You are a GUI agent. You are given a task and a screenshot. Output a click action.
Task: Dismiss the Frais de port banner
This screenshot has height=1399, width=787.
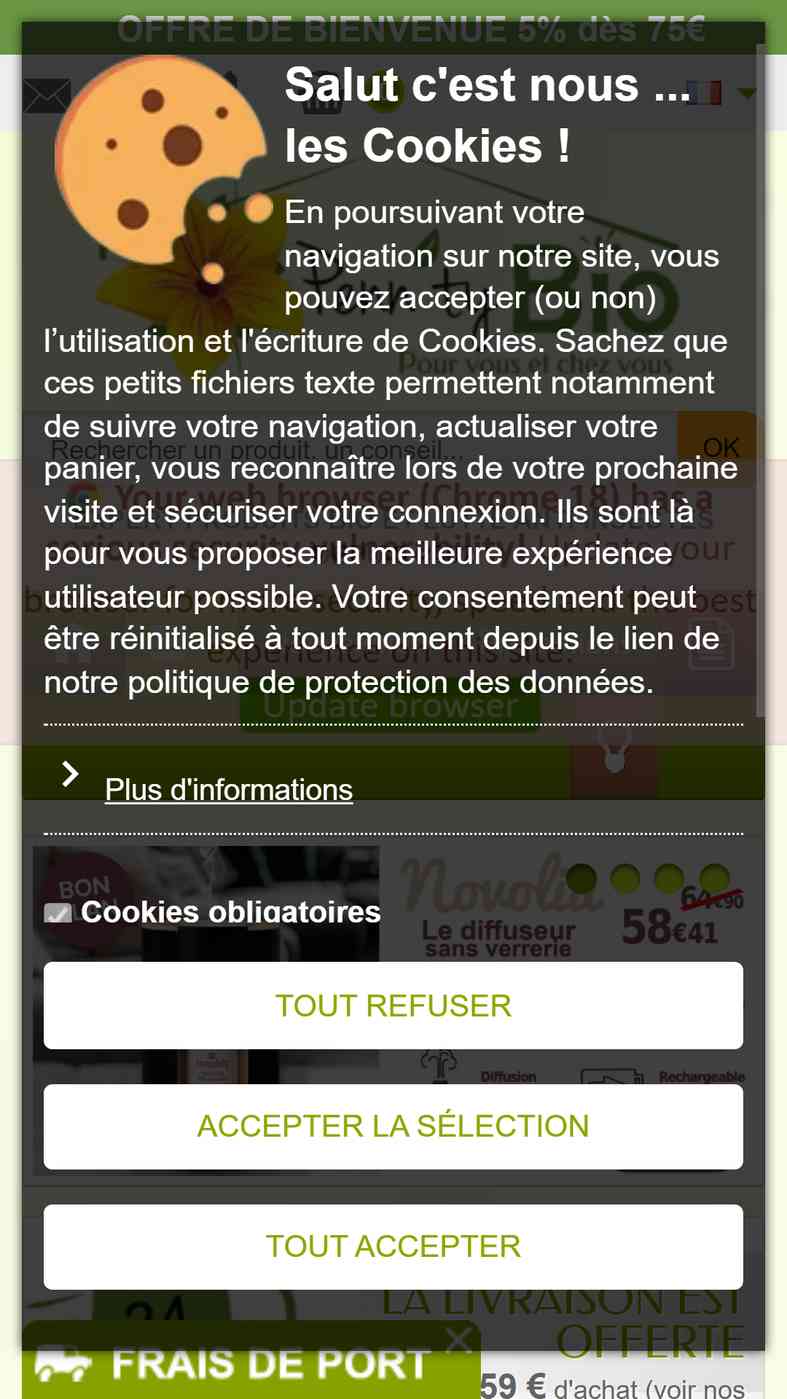pos(458,1340)
